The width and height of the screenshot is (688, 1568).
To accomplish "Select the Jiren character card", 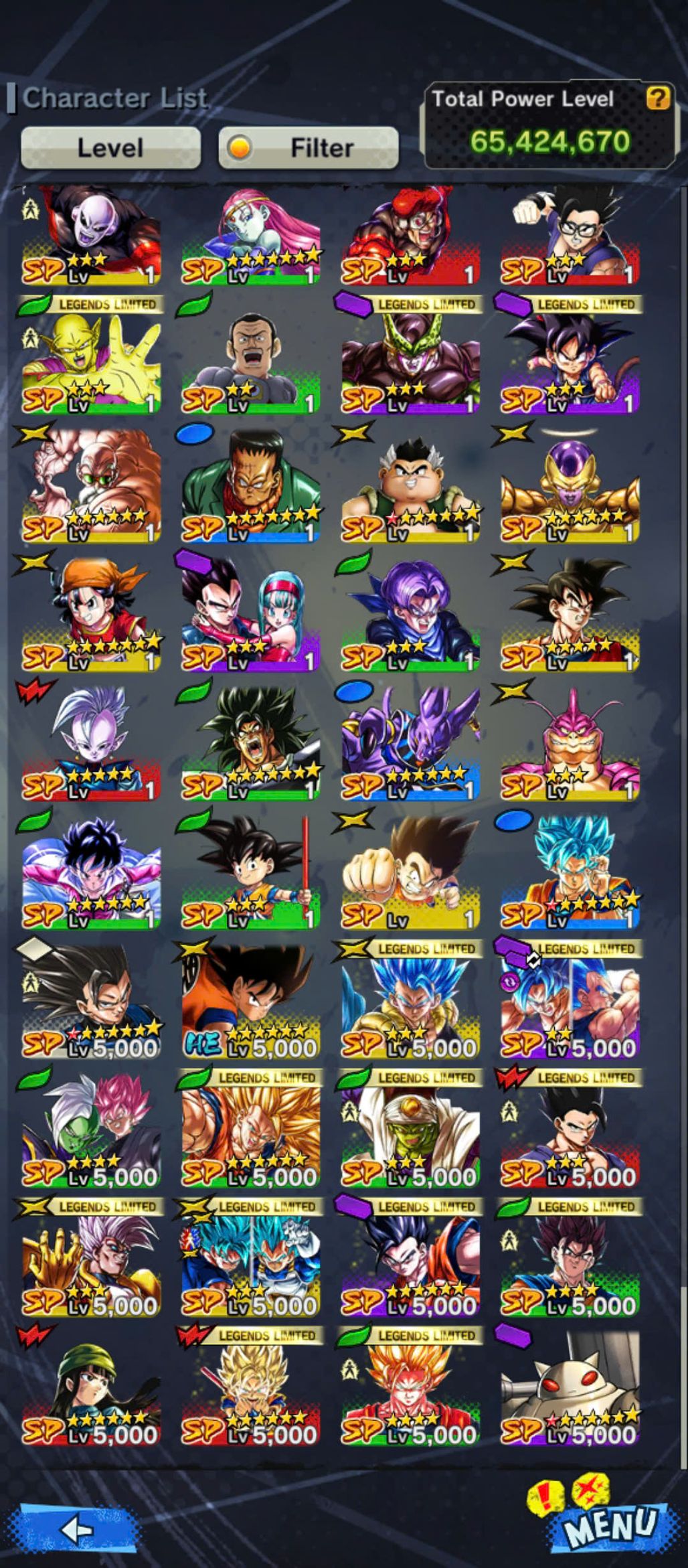I will pyautogui.click(x=91, y=234).
